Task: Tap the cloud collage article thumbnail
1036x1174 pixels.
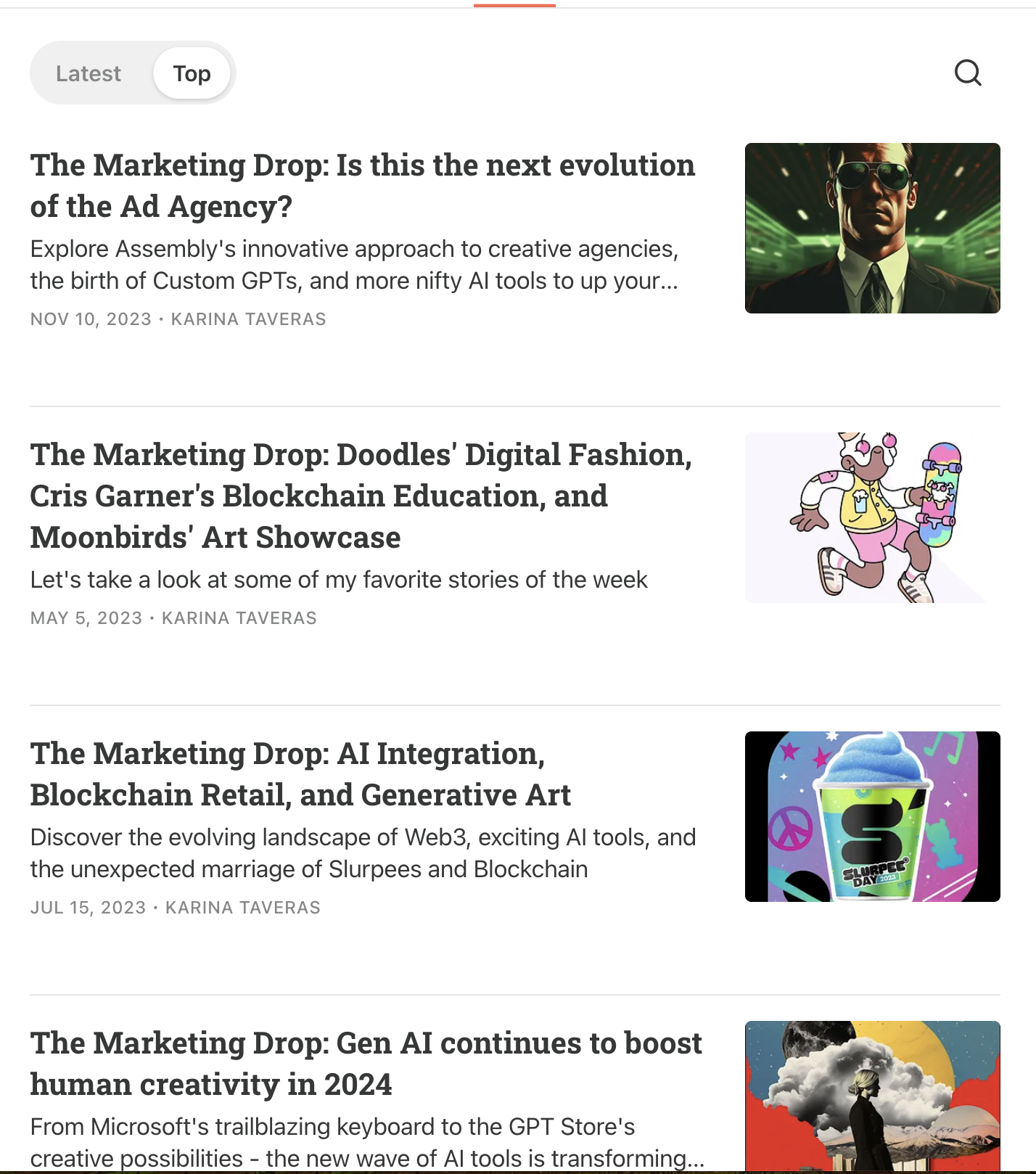Action: point(872,1096)
